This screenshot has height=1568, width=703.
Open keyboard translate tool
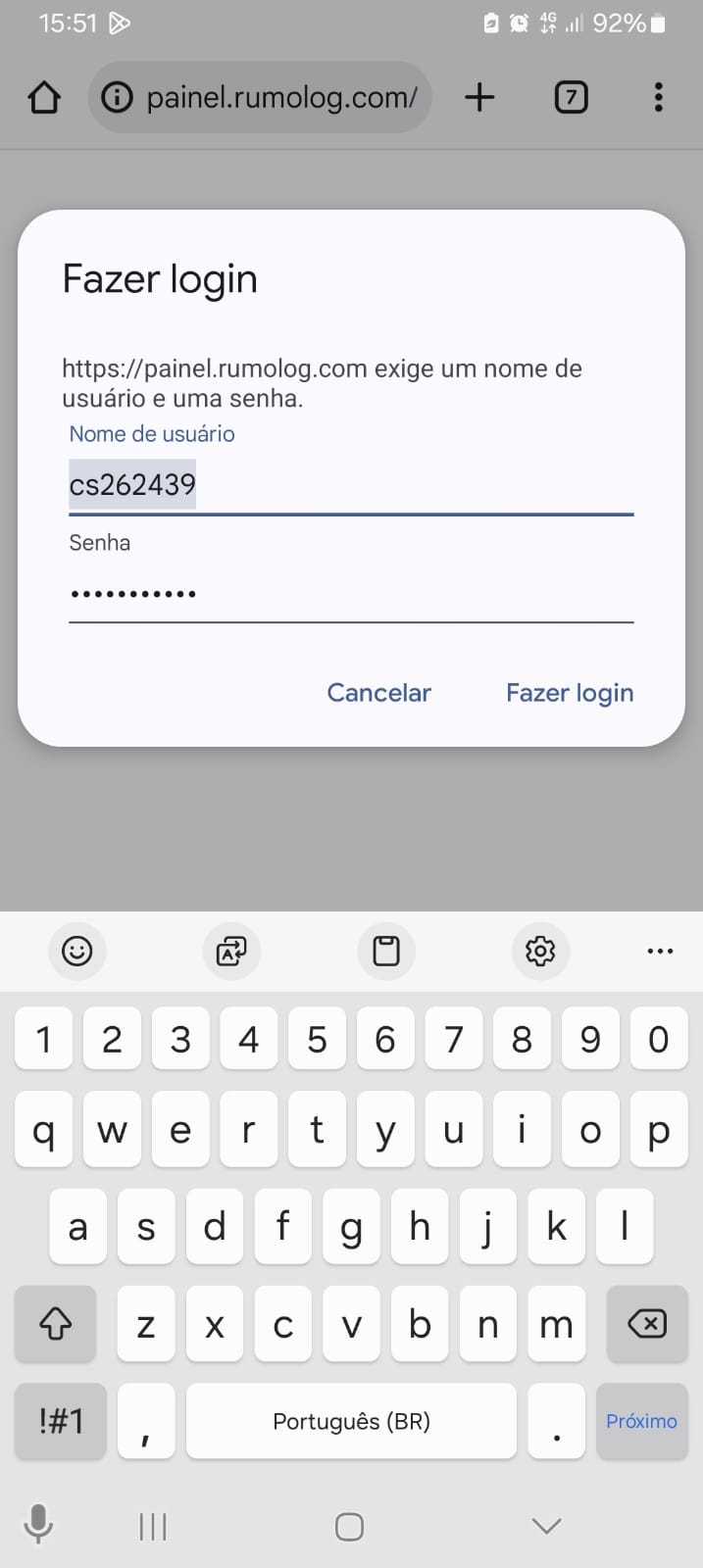click(231, 951)
